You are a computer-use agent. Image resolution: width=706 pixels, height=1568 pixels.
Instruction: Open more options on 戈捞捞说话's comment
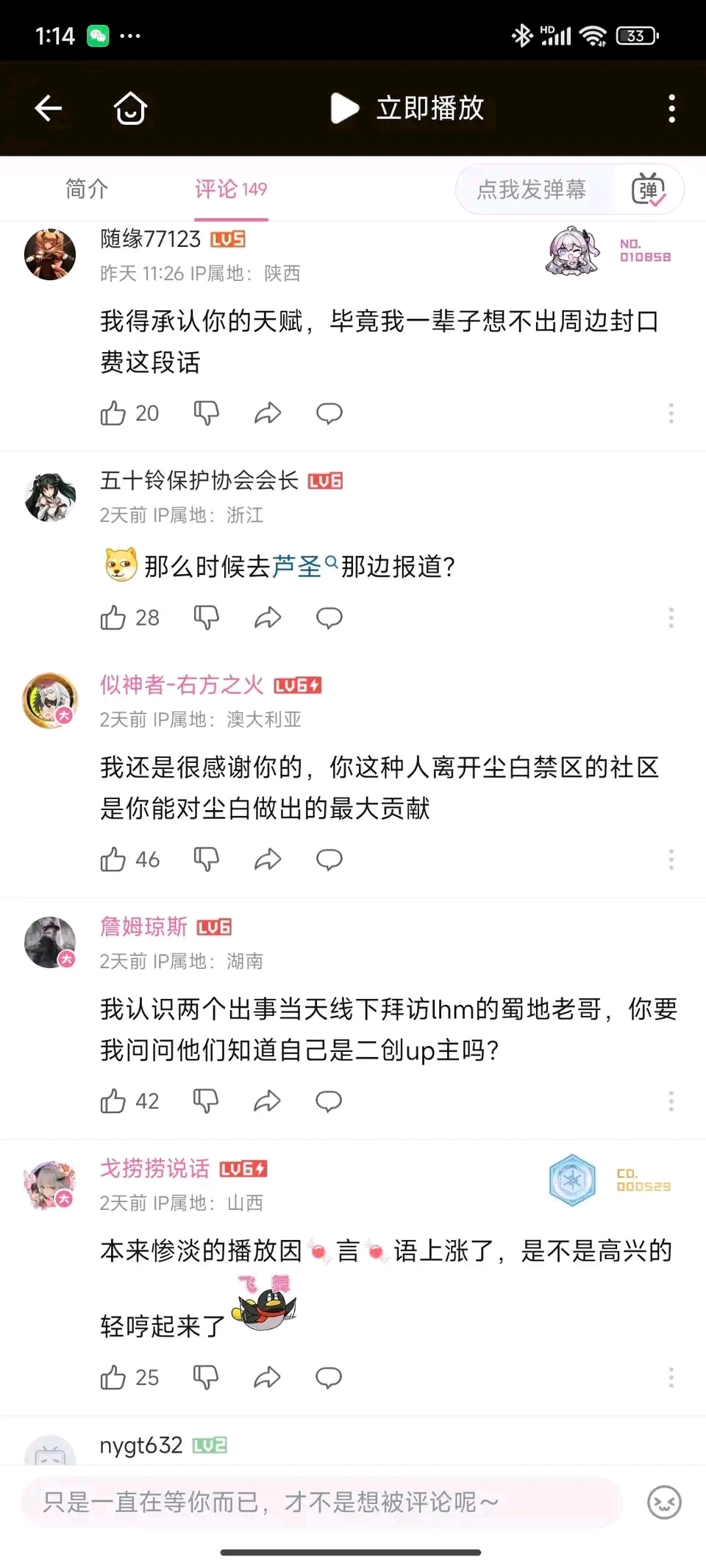pos(671,1377)
